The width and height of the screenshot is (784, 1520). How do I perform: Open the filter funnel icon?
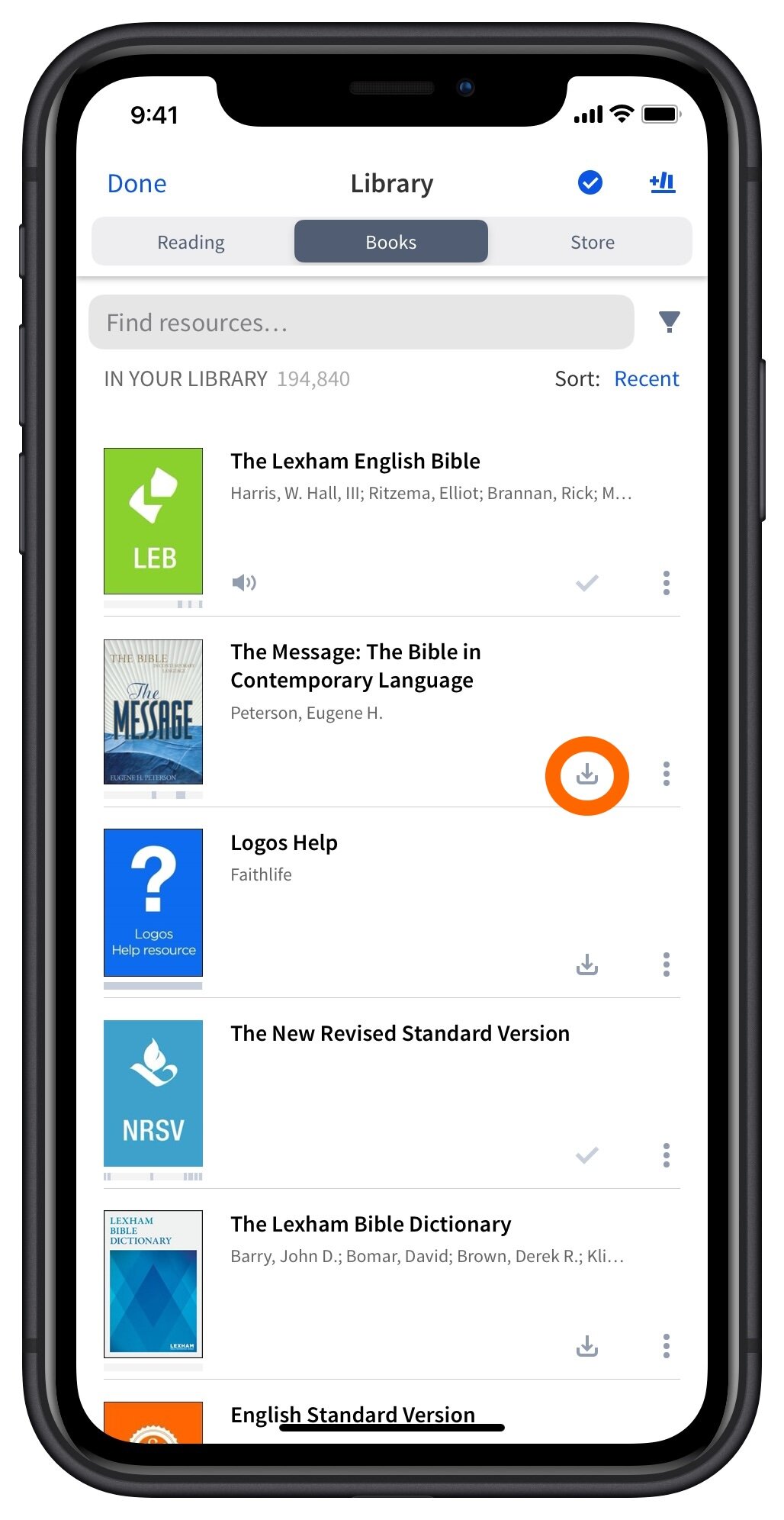(669, 322)
